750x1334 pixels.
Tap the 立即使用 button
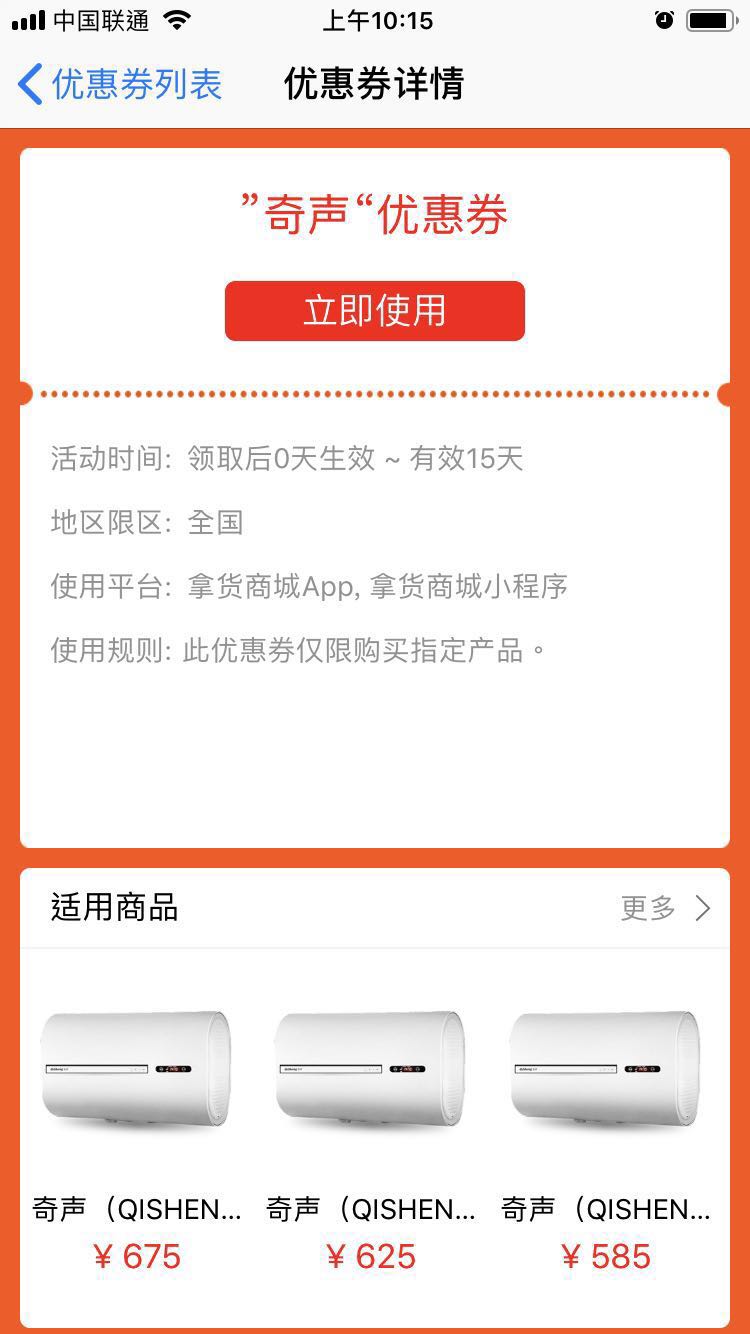pyautogui.click(x=374, y=311)
